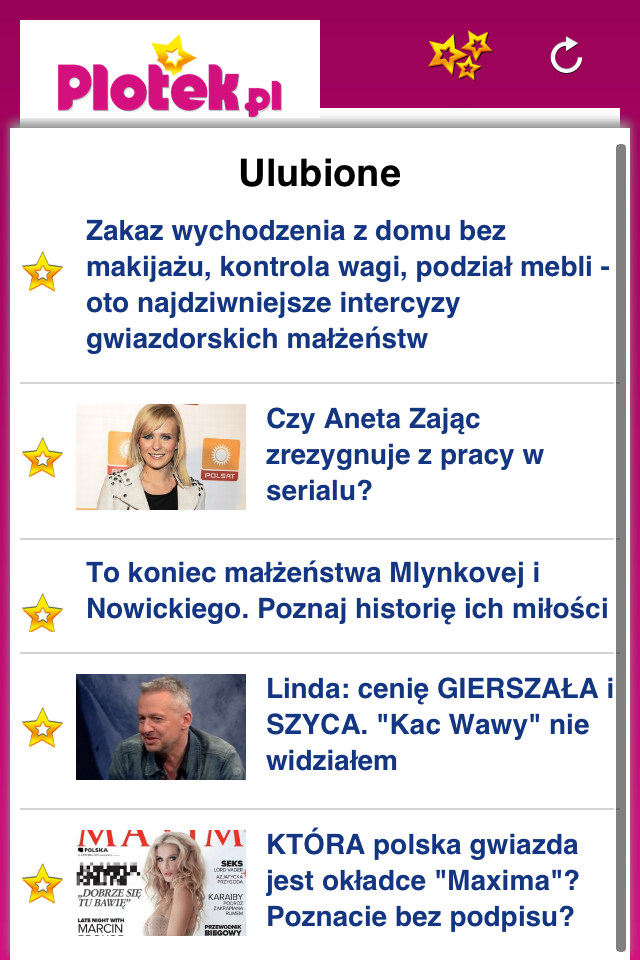Toggle the star beside the Linda article

[42, 727]
